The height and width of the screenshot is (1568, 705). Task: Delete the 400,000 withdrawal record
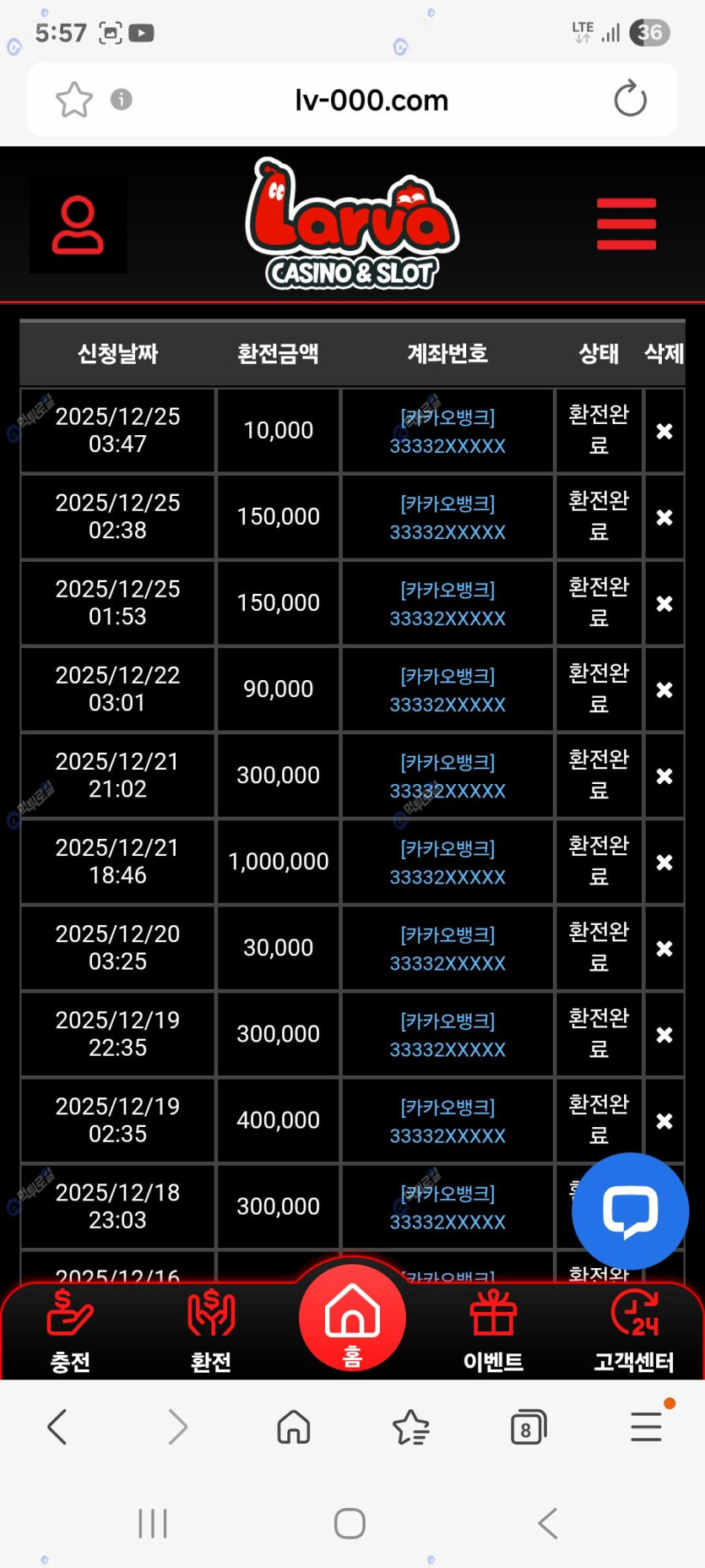[x=664, y=1121]
